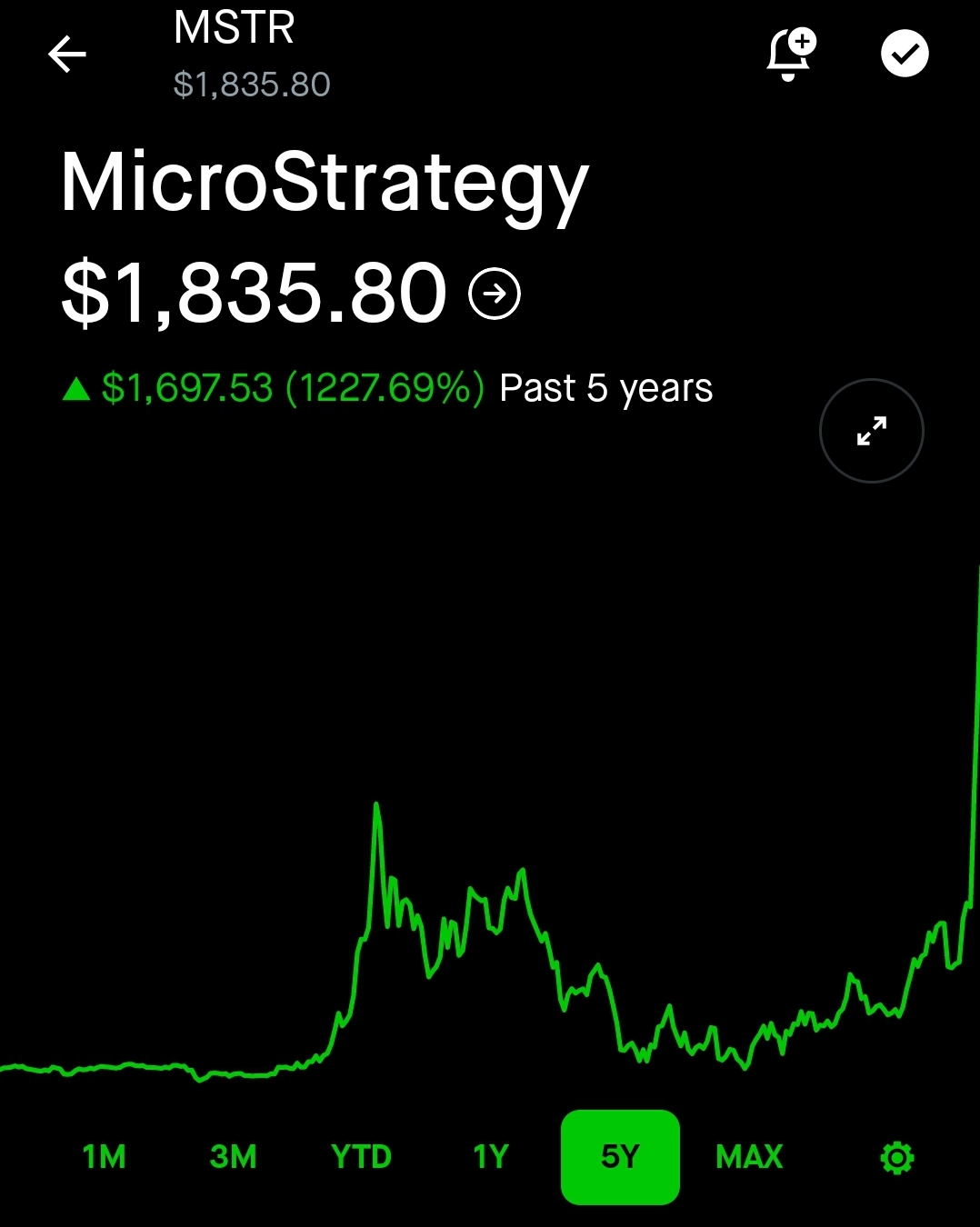Tap the watchlist checkmark icon
This screenshot has width=980, height=1227.
(905, 54)
